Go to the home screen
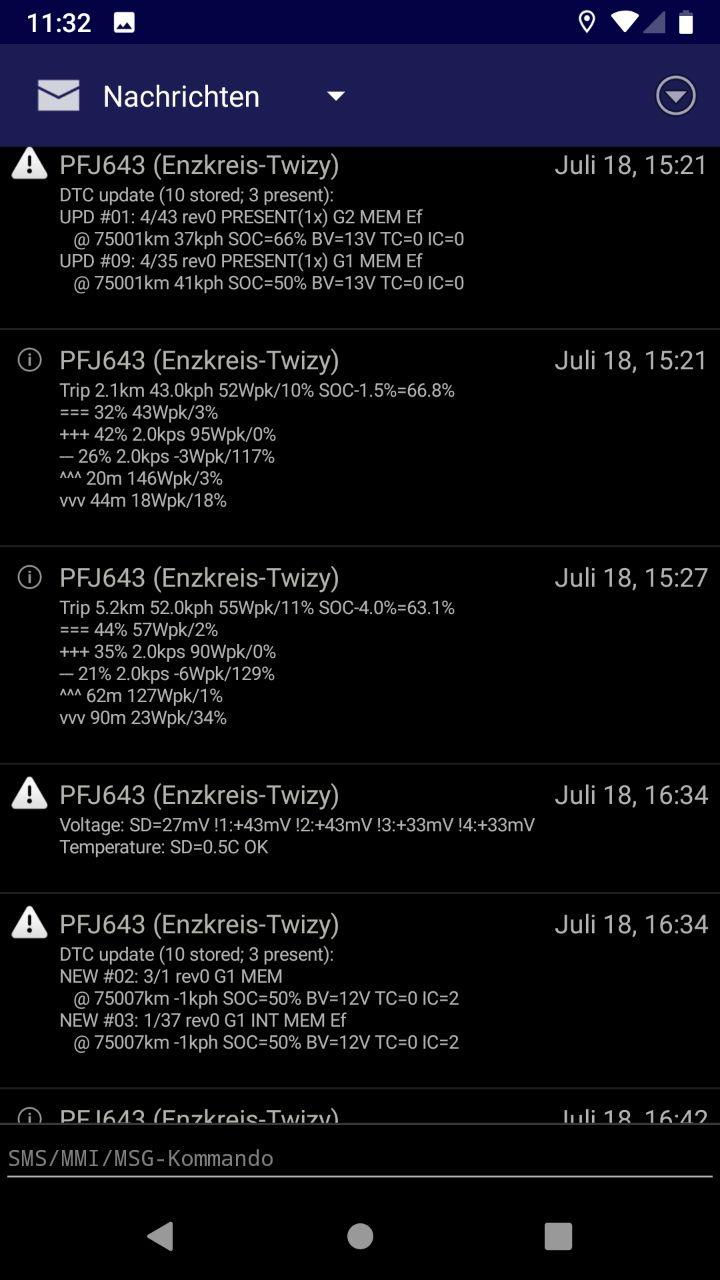This screenshot has height=1280, width=720. tap(360, 1236)
